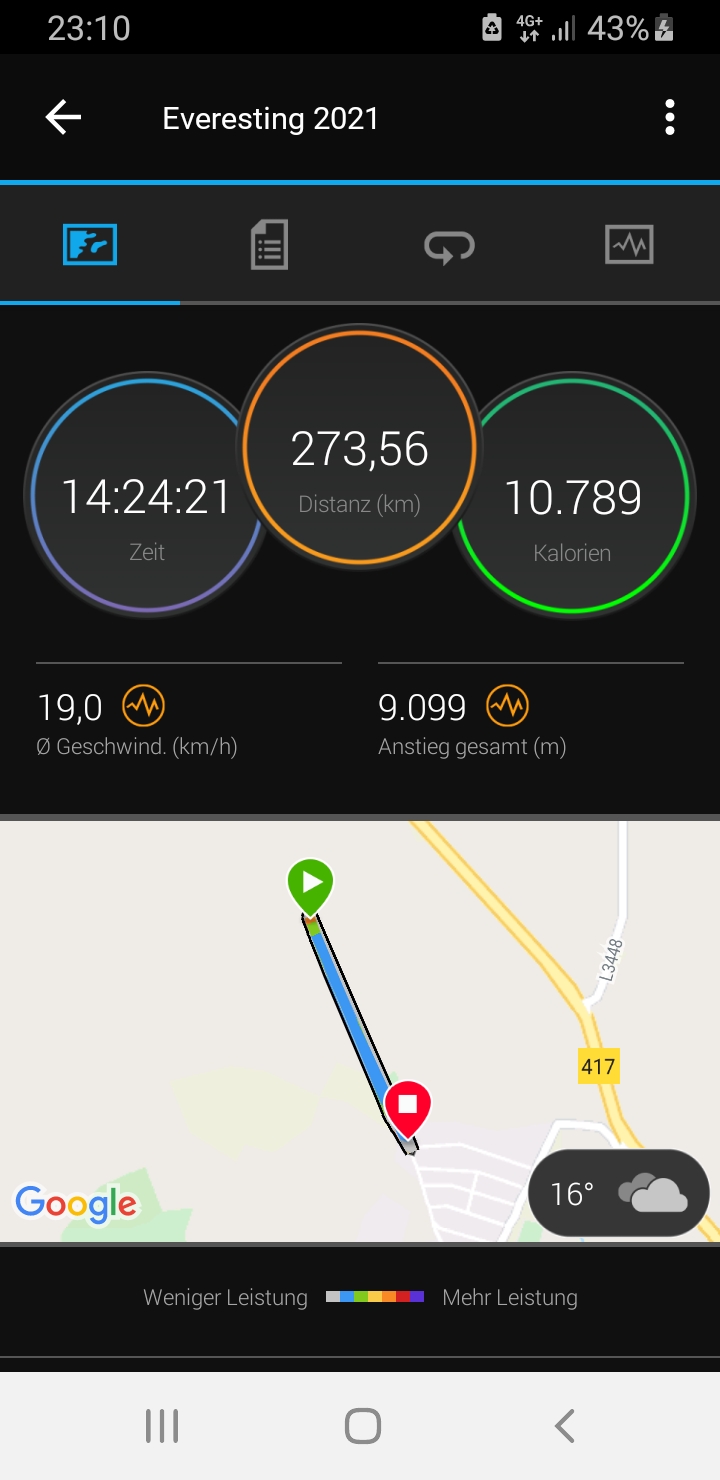Viewport: 720px width, 1480px height.
Task: Open the recent apps view
Action: click(162, 1426)
